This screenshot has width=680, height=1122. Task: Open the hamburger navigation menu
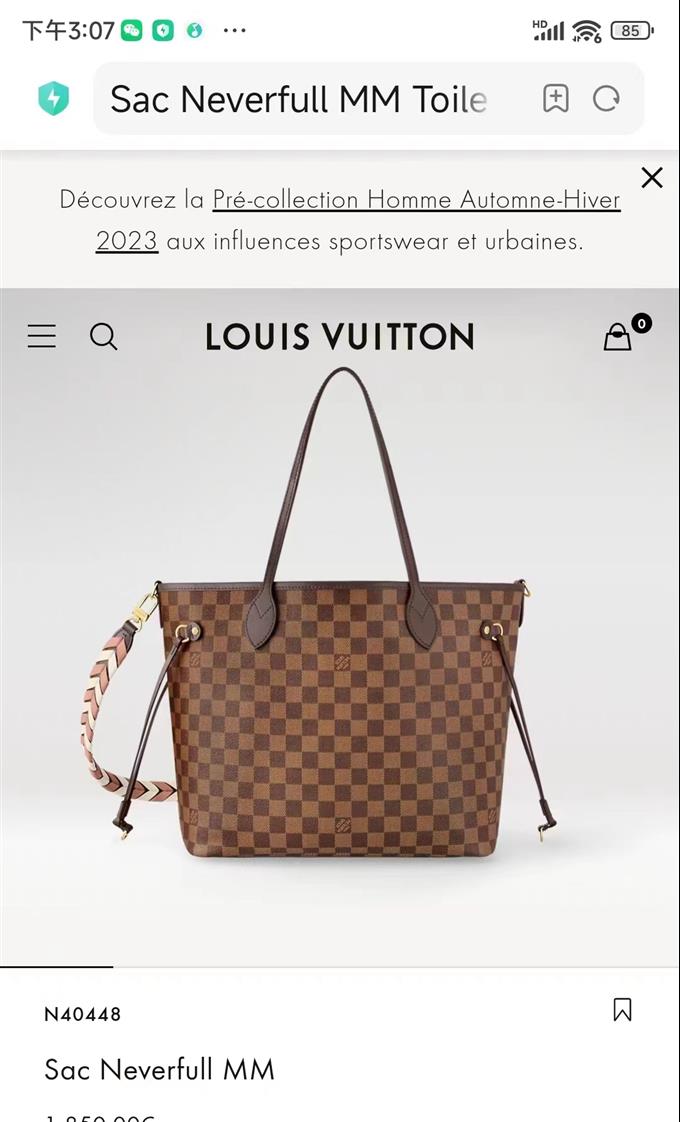click(x=42, y=336)
